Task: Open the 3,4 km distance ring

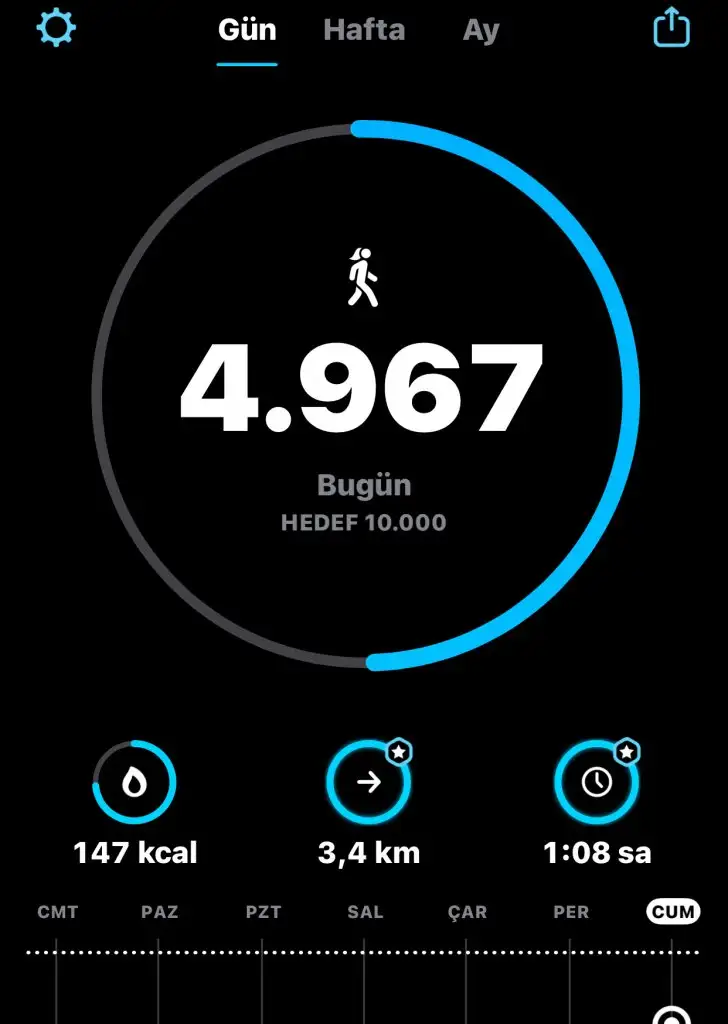Action: (369, 782)
